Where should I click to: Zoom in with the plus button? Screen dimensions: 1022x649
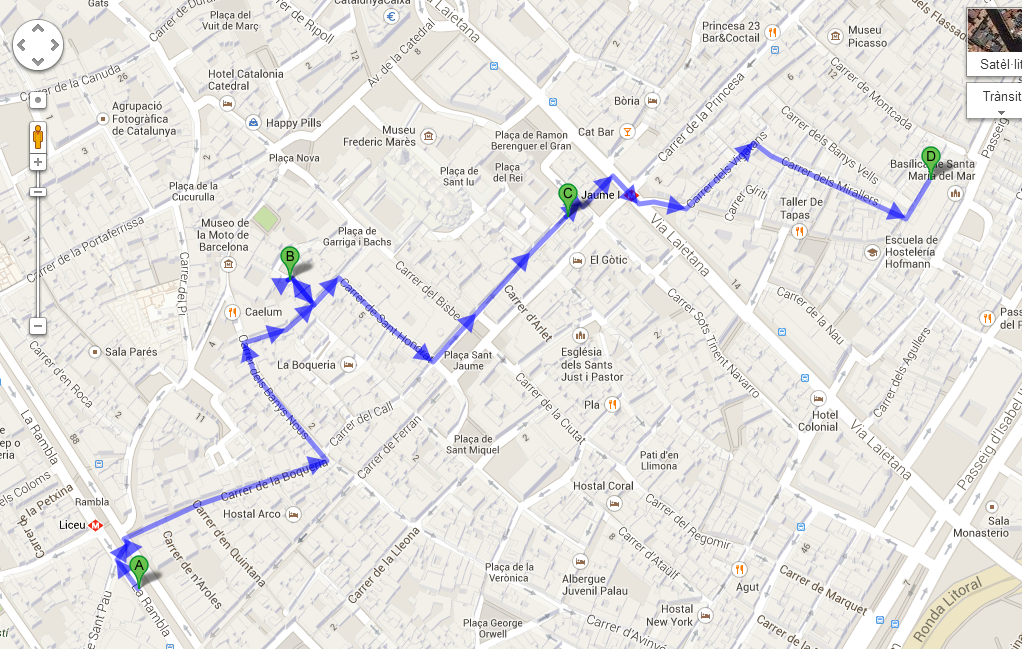tap(38, 162)
